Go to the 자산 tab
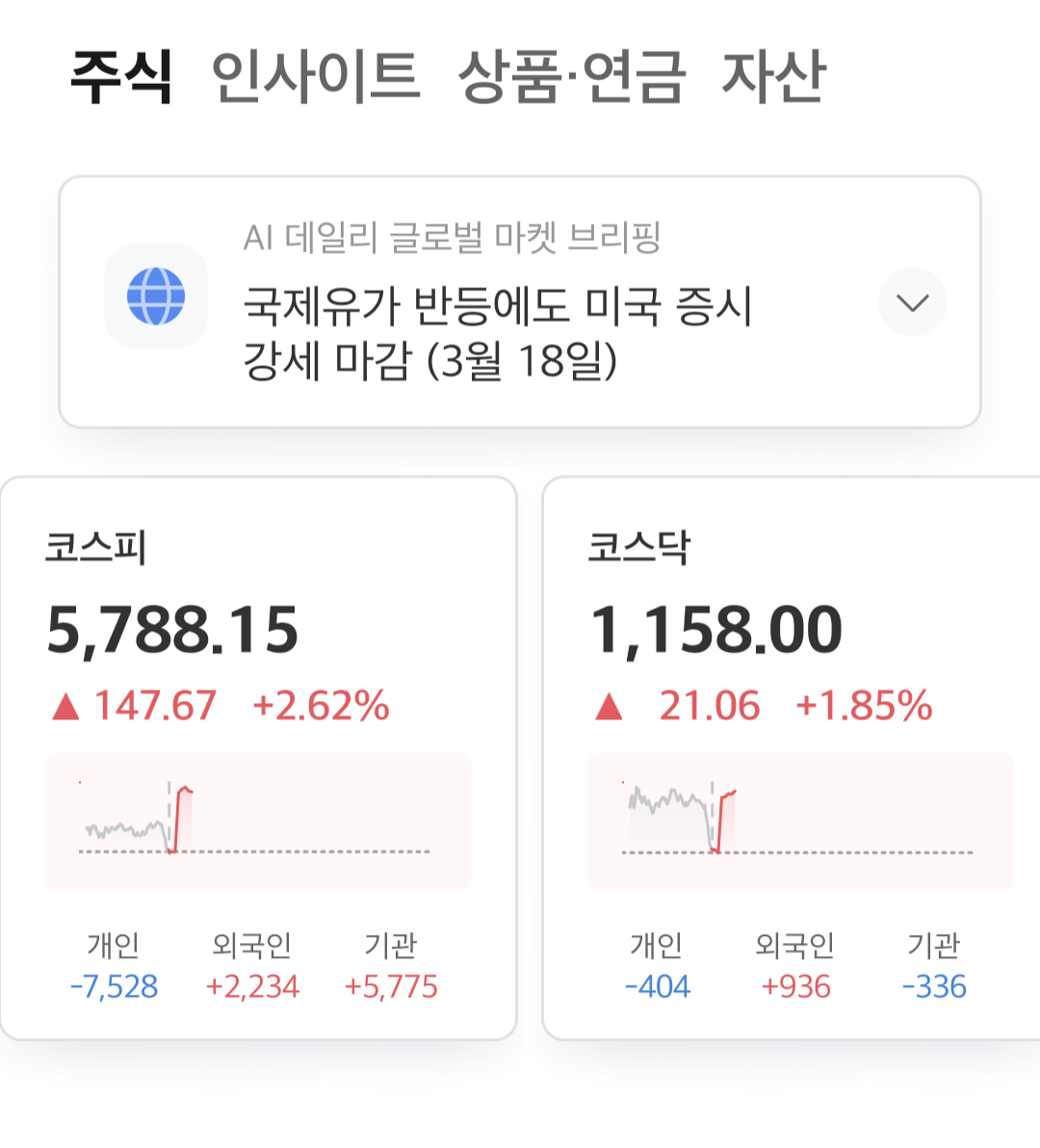The width and height of the screenshot is (1040, 1148). point(773,76)
